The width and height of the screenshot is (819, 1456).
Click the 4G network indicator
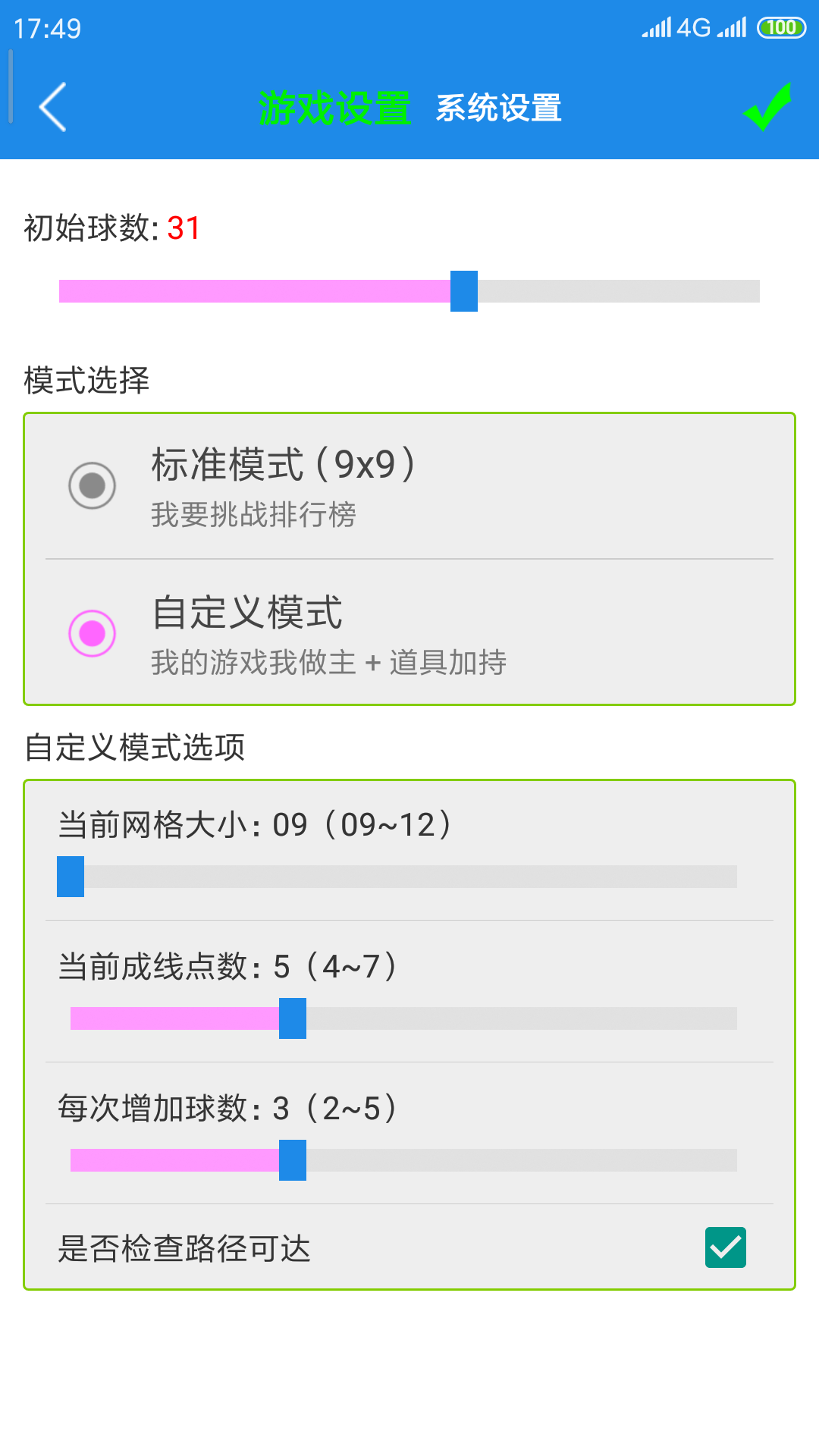coord(689,27)
